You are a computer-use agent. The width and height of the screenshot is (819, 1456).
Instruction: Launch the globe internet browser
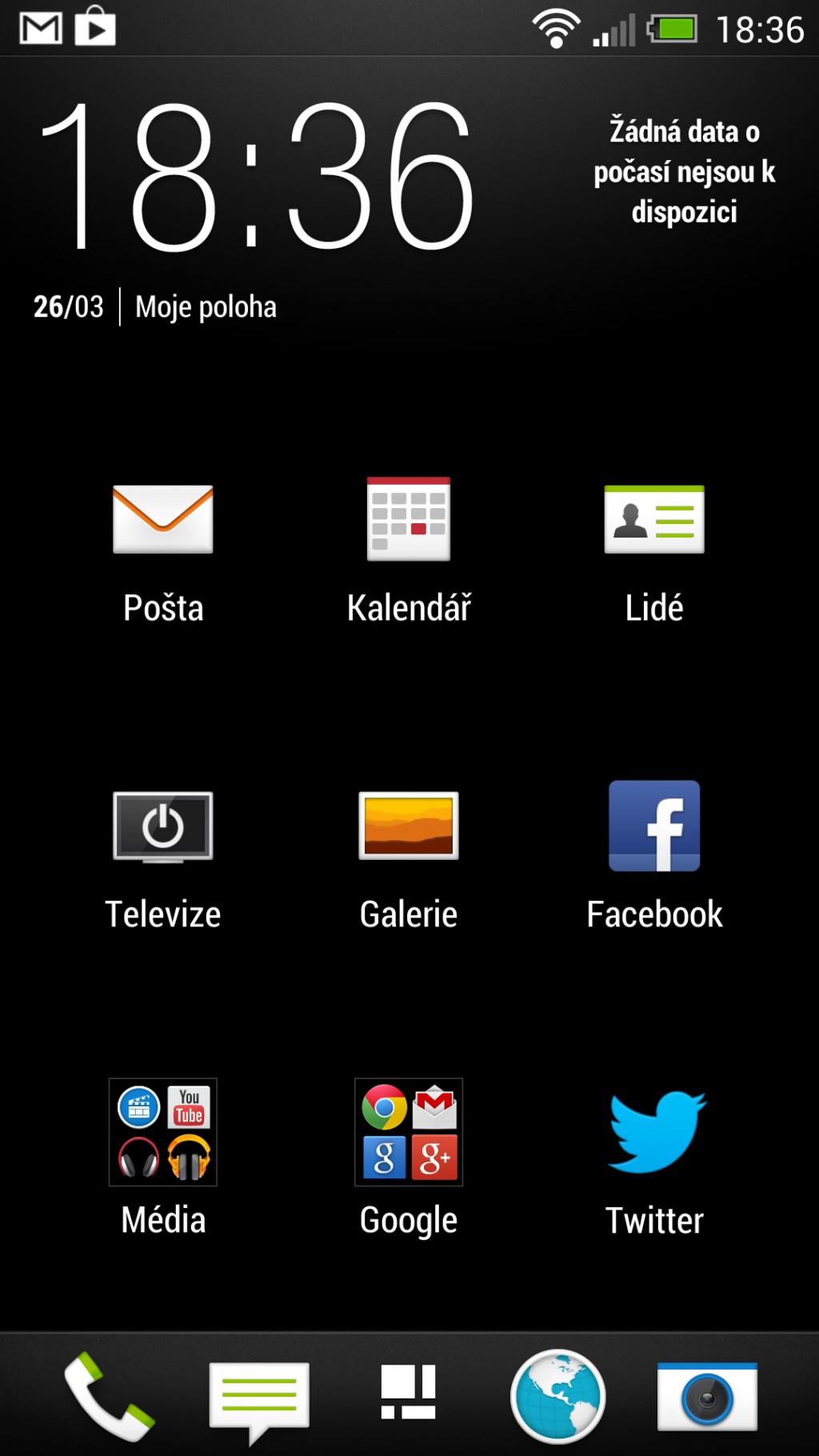(x=558, y=1396)
